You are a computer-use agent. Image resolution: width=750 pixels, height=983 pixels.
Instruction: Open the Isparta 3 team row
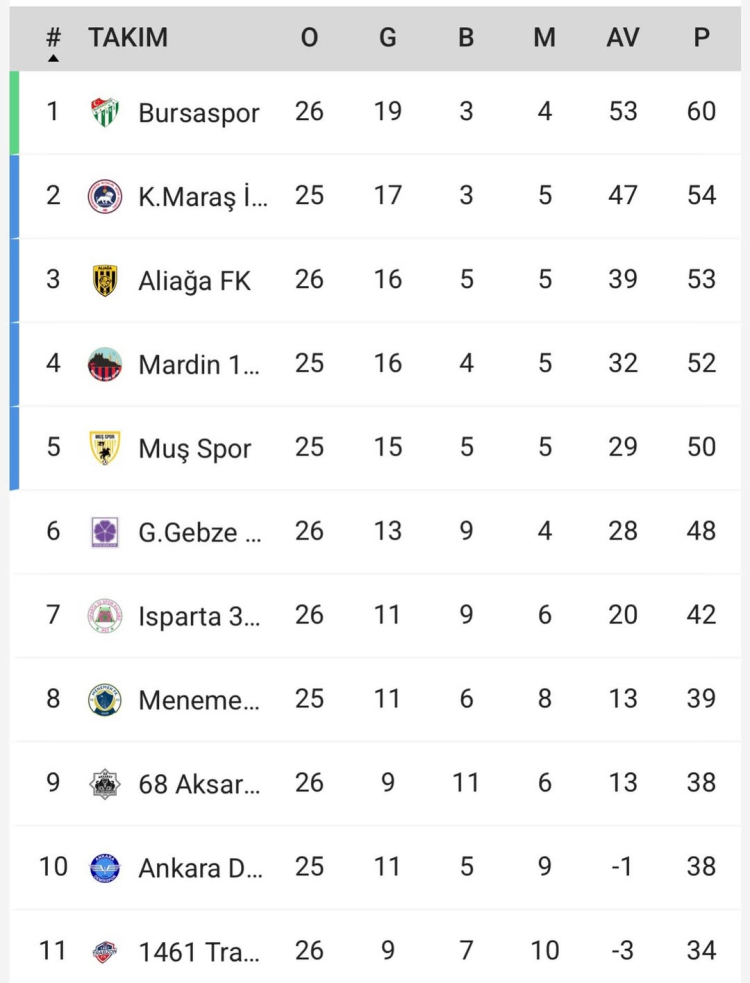click(198, 616)
